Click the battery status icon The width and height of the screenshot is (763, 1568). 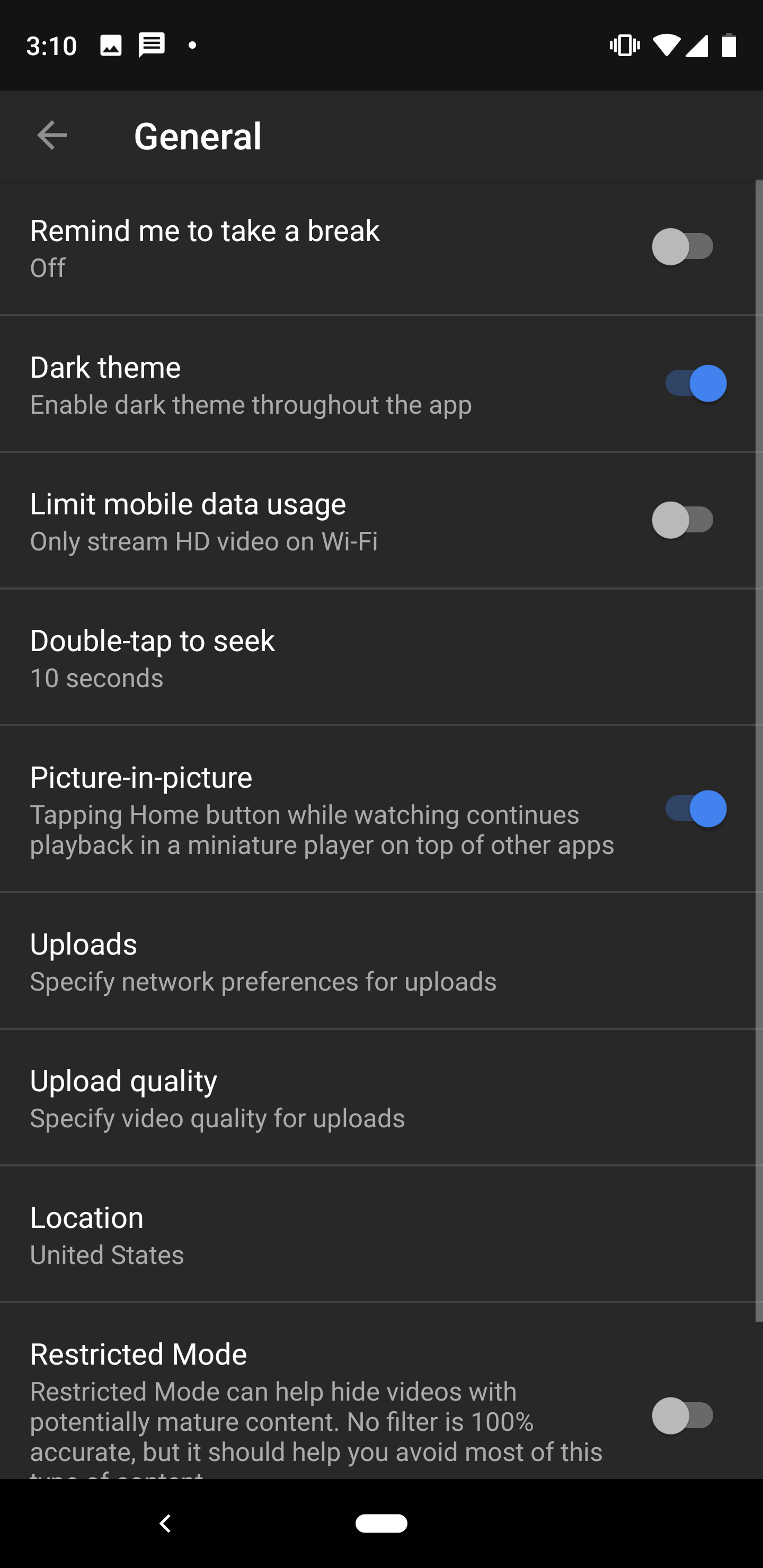730,44
